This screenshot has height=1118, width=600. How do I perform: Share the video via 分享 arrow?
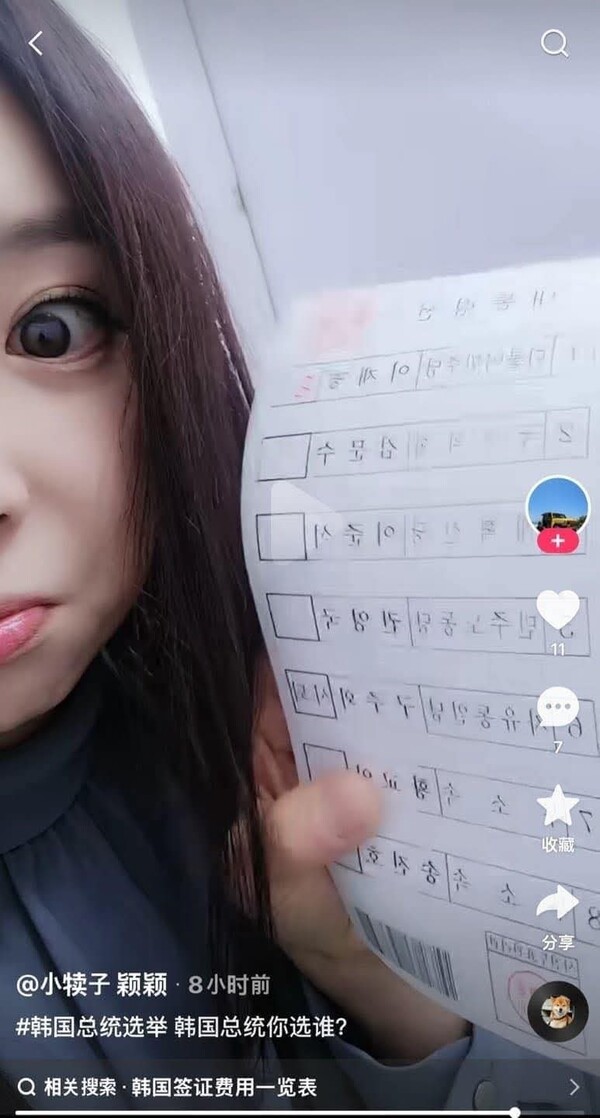coord(557,903)
